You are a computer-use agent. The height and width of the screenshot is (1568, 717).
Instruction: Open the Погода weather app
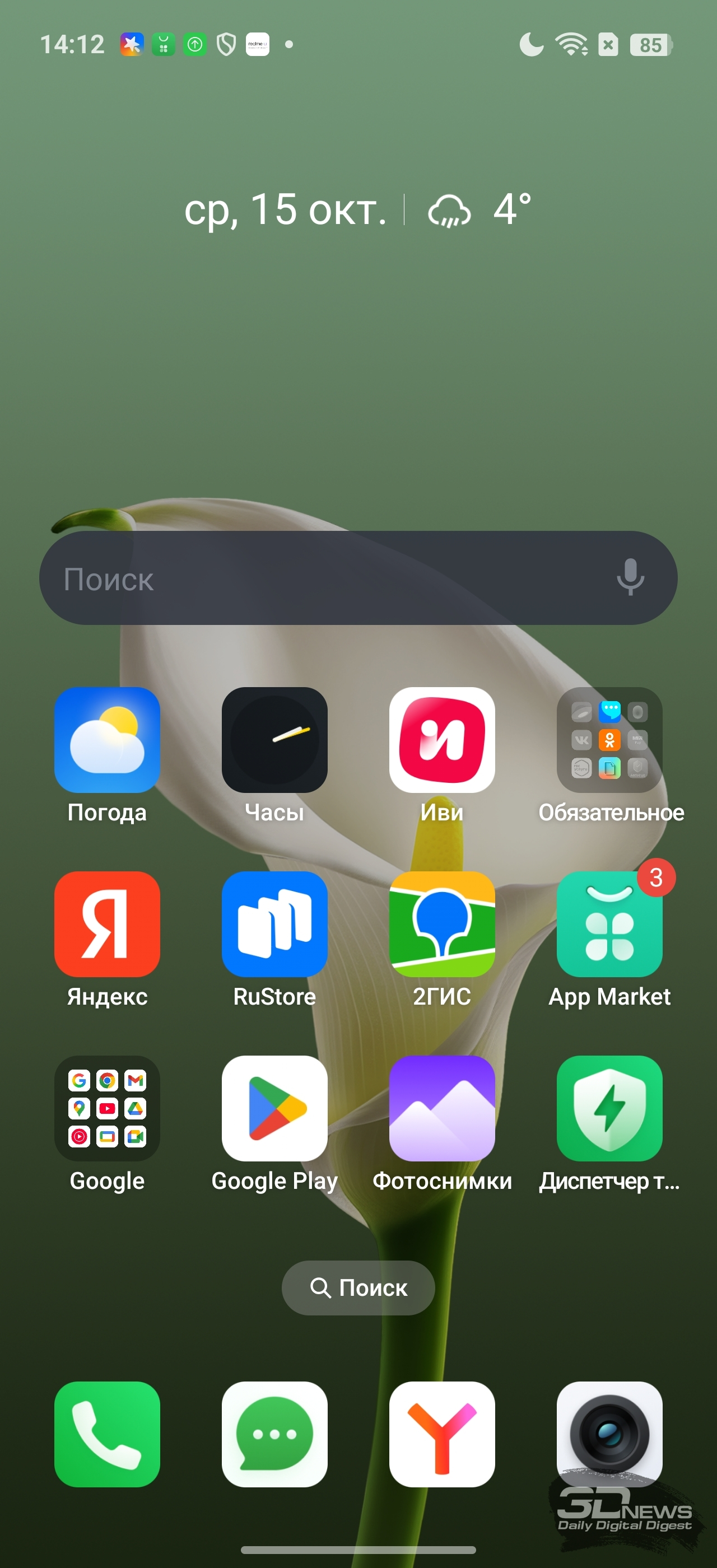coord(107,740)
